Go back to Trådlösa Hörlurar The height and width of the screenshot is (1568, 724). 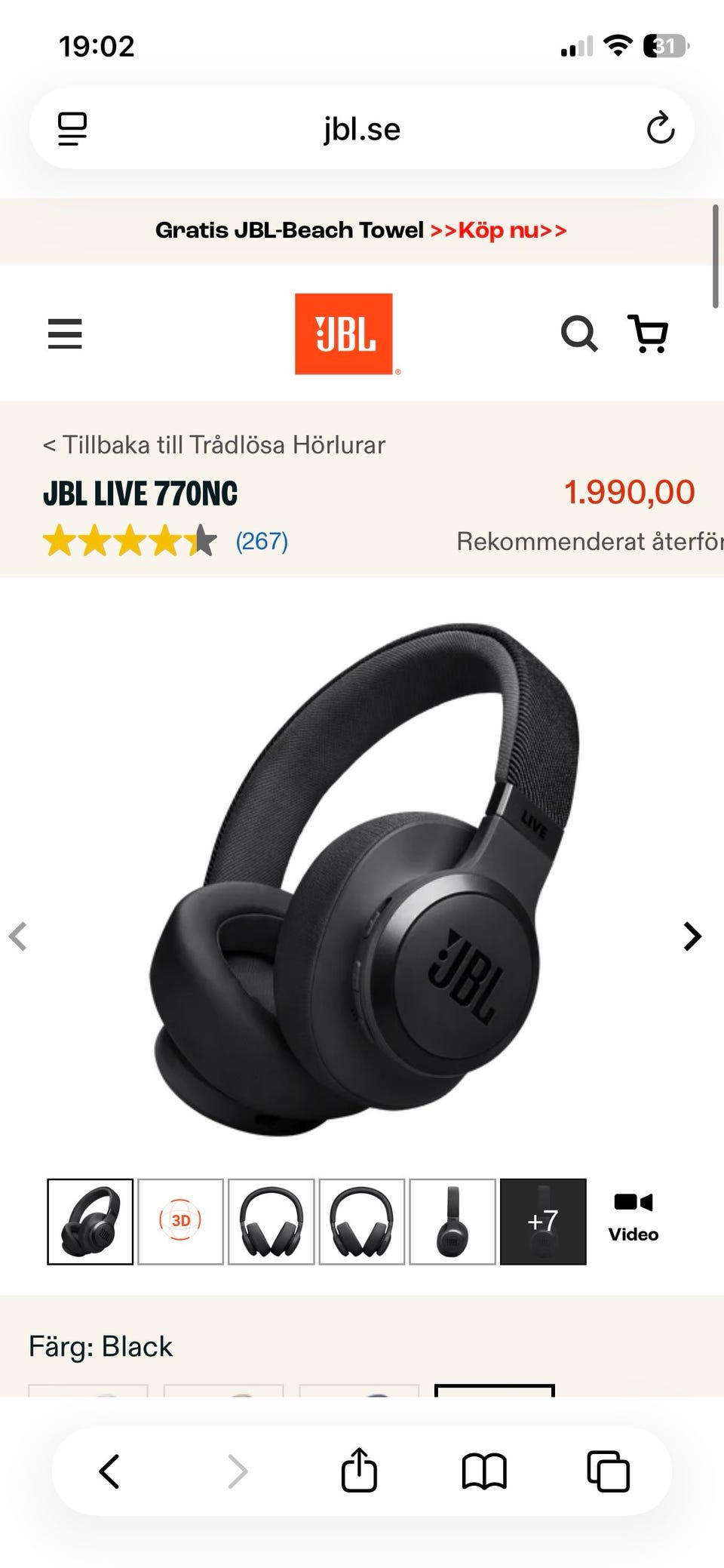[x=214, y=444]
